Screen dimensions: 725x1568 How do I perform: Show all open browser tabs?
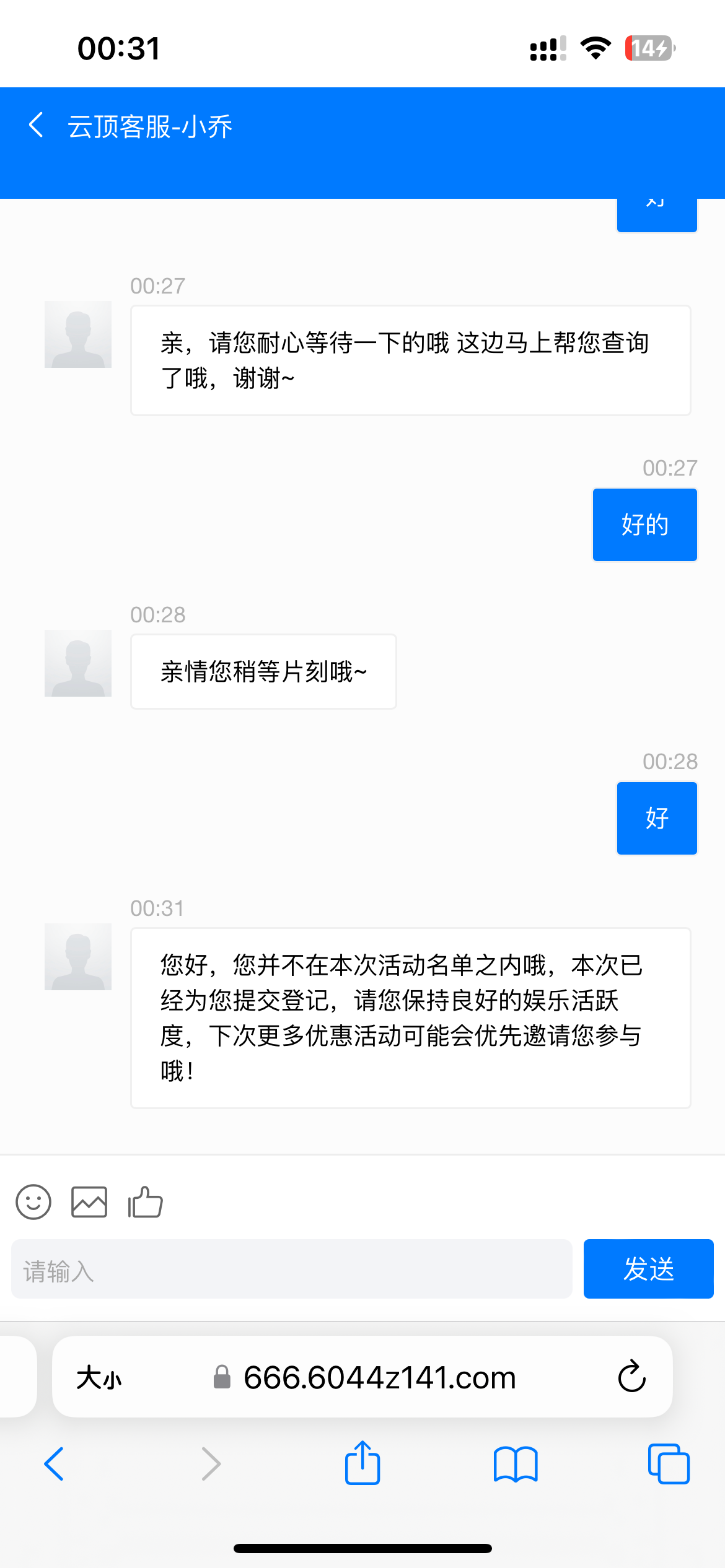[x=668, y=1464]
